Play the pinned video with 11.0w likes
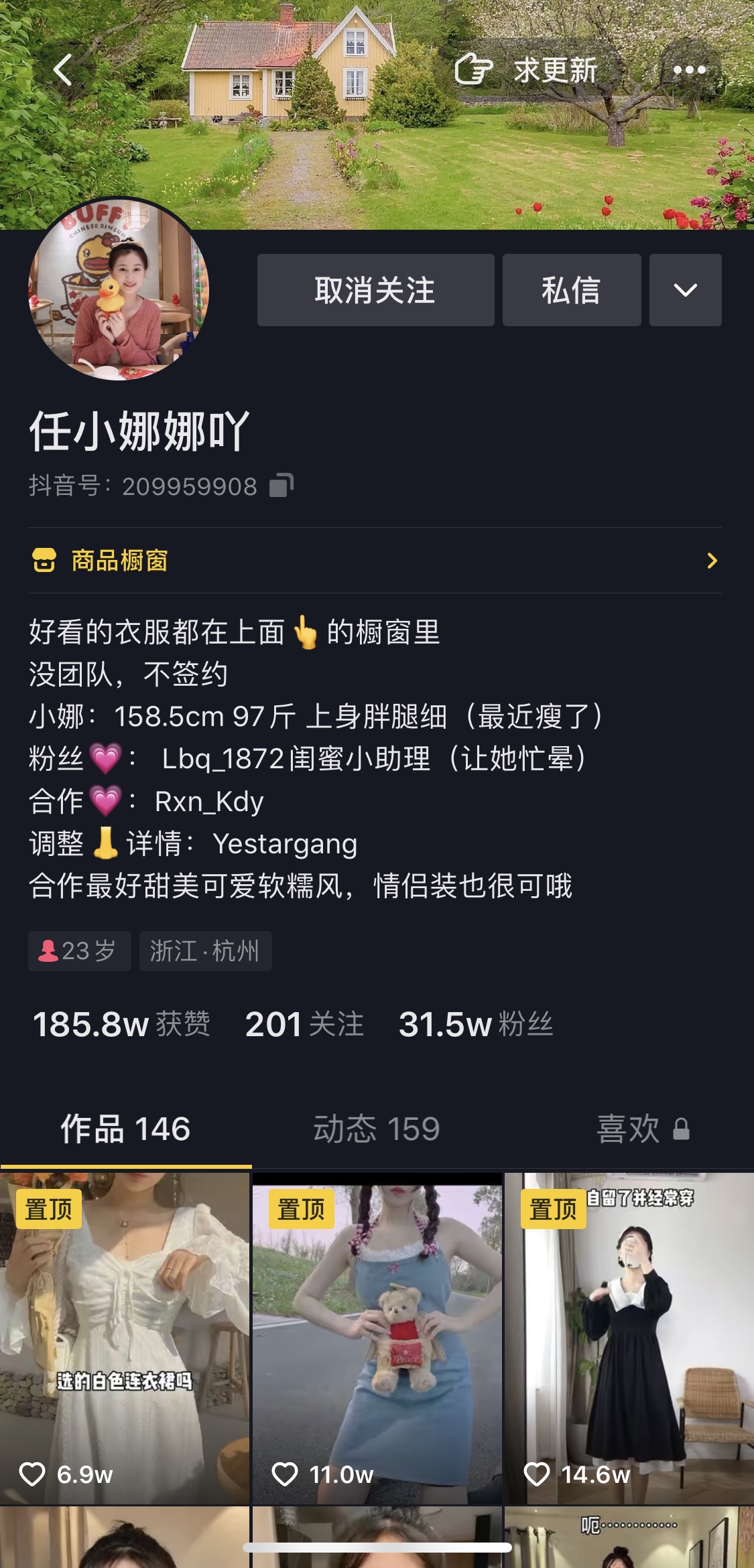The image size is (754, 1568). click(377, 1336)
